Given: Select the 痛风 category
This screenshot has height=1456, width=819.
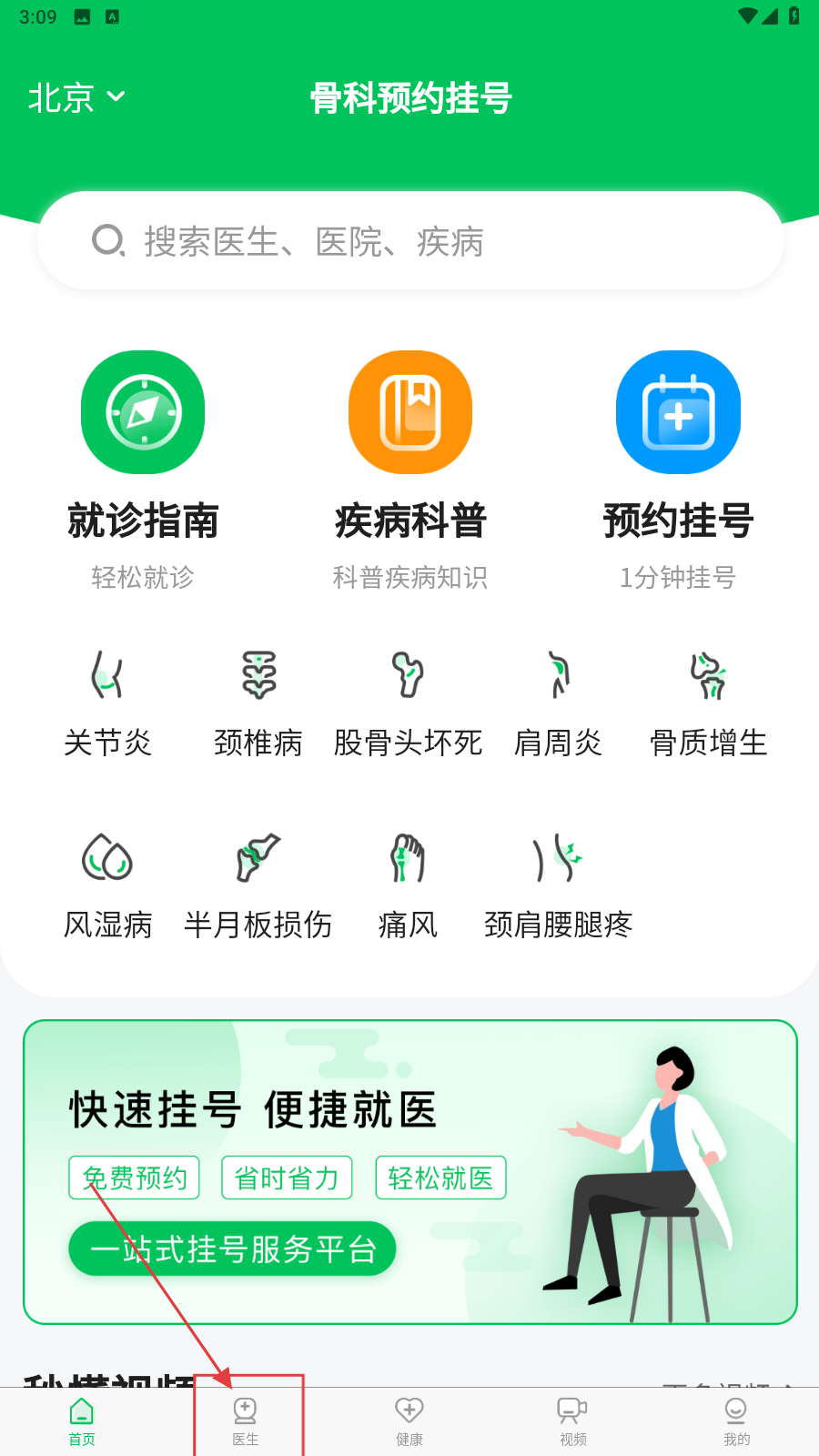Looking at the screenshot, I should 408,885.
